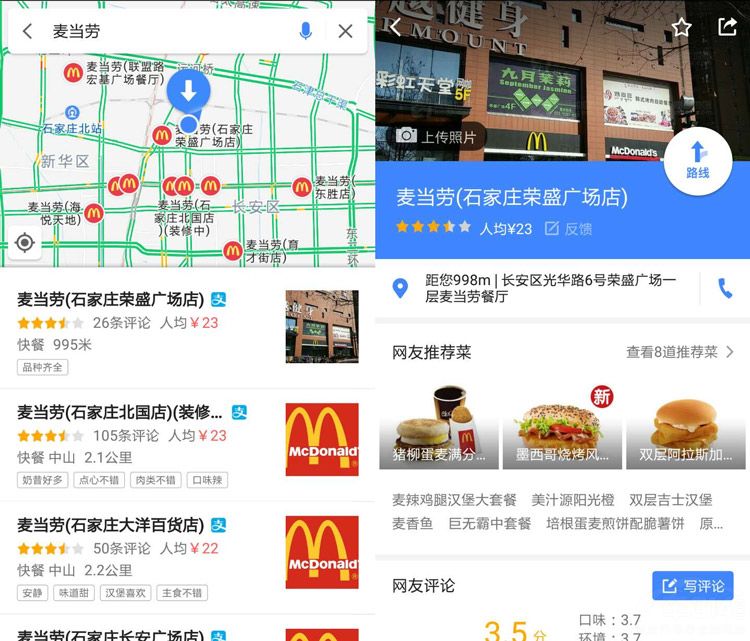Add this store to favorites with the star
This screenshot has width=750, height=641.
pyautogui.click(x=682, y=27)
